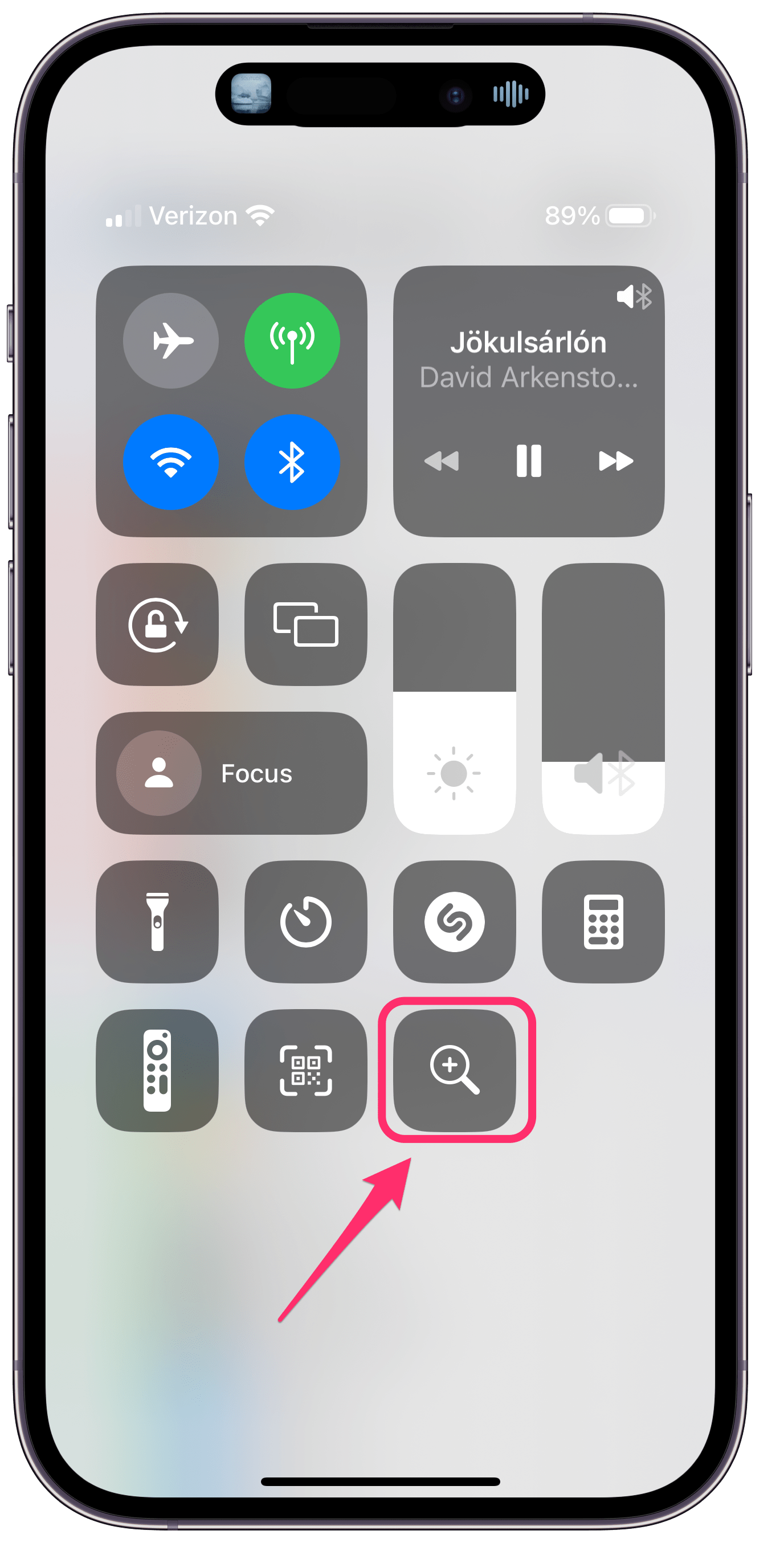Go back to the previous track
This screenshot has height=1543, width=784.
[442, 460]
